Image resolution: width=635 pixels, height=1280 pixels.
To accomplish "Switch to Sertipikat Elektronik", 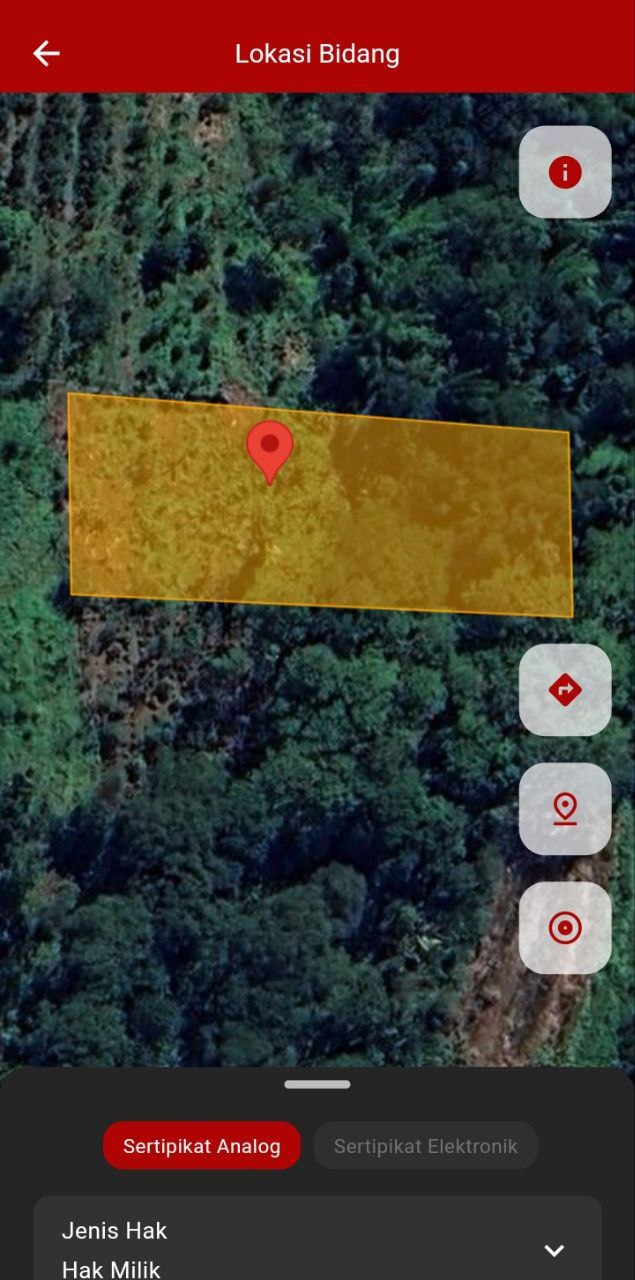I will (x=426, y=1146).
